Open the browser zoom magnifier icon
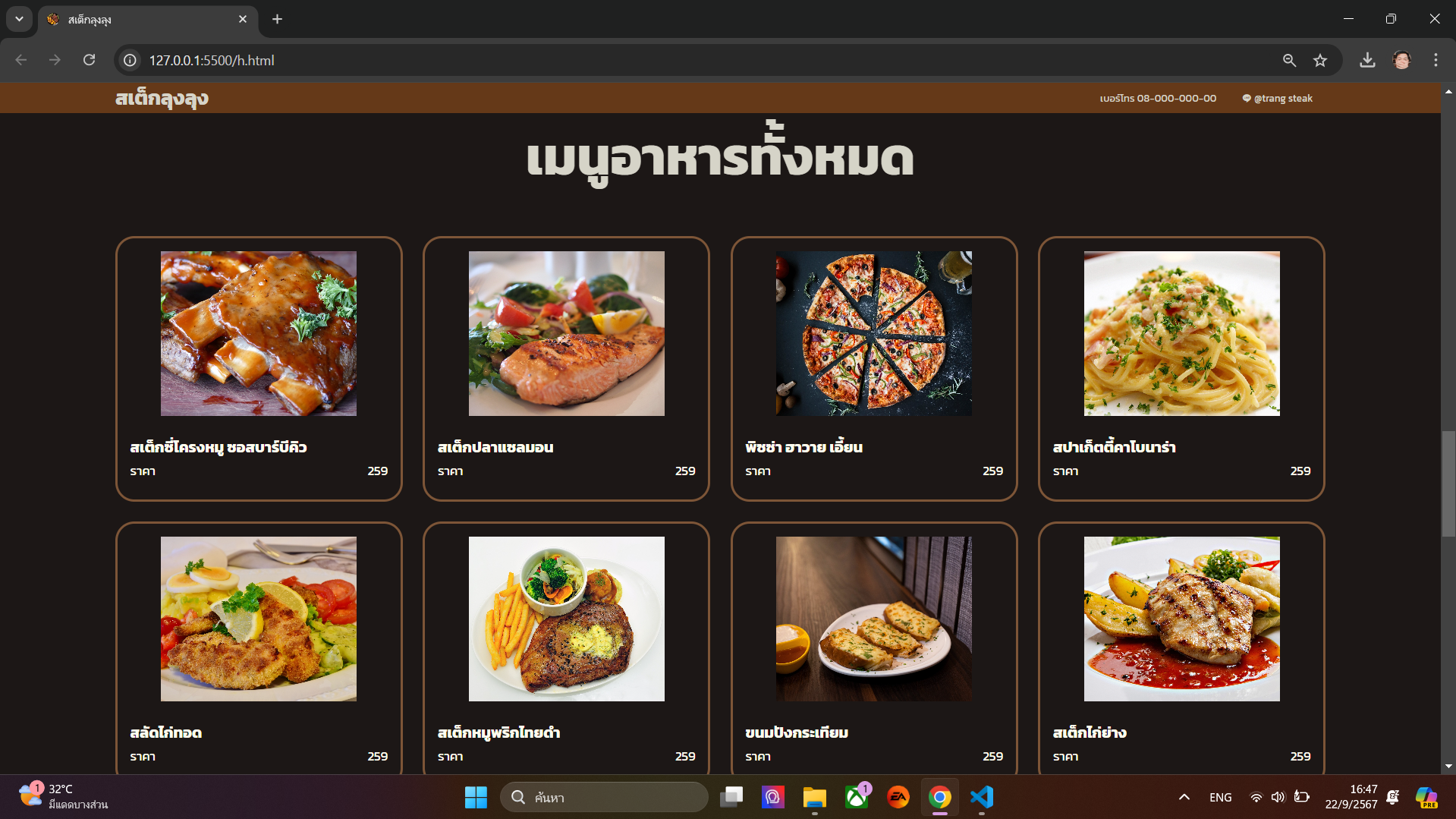 tap(1289, 60)
